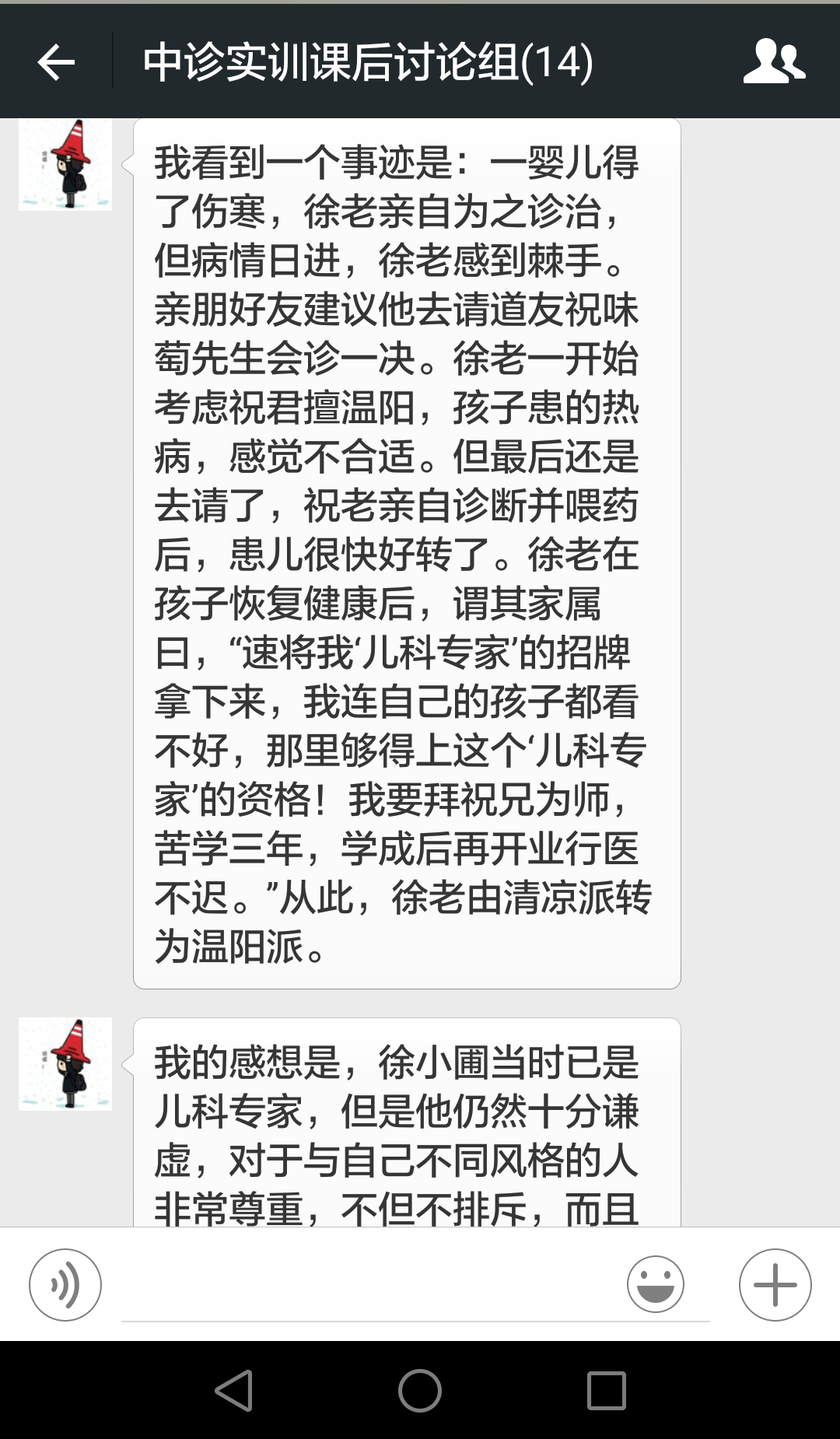Switch to voice message input
The height and width of the screenshot is (1439, 840).
point(65,1285)
